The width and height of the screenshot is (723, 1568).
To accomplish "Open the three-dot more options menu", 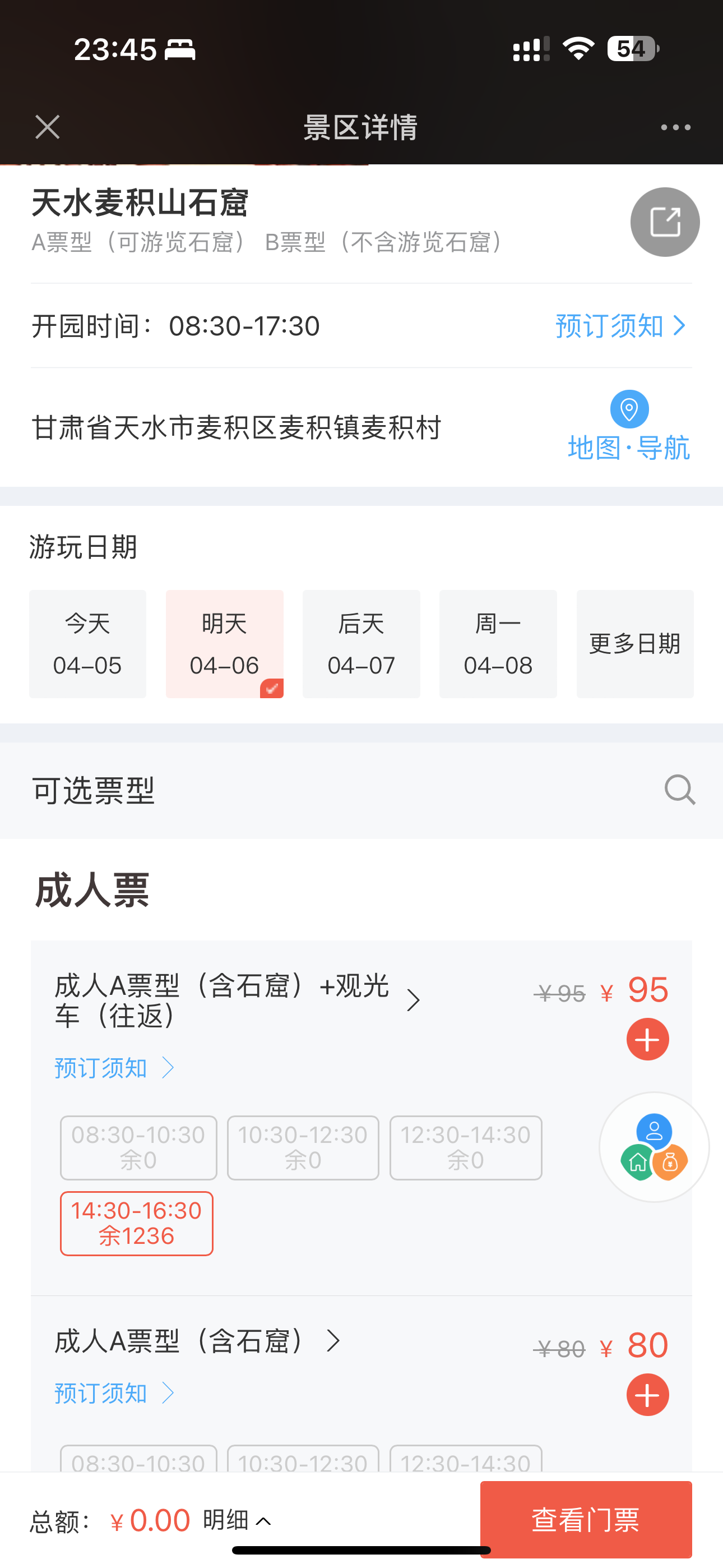I will click(675, 127).
